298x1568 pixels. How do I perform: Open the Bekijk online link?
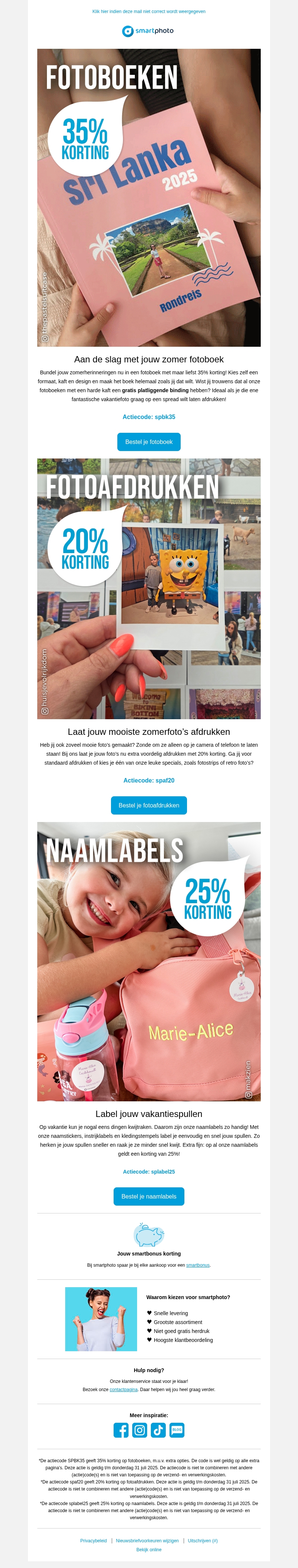coord(148,1550)
